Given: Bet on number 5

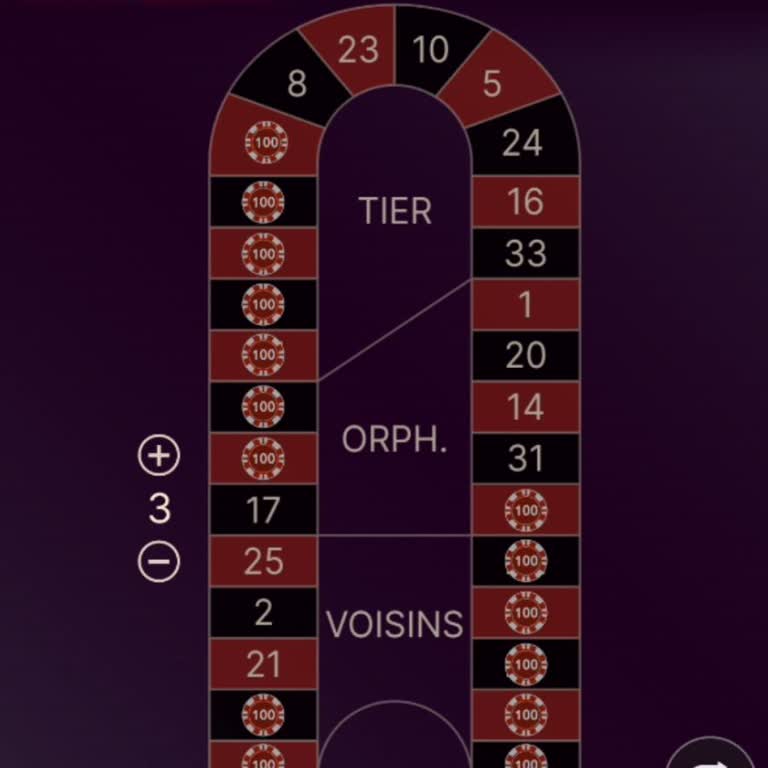Looking at the screenshot, I should click(x=492, y=84).
